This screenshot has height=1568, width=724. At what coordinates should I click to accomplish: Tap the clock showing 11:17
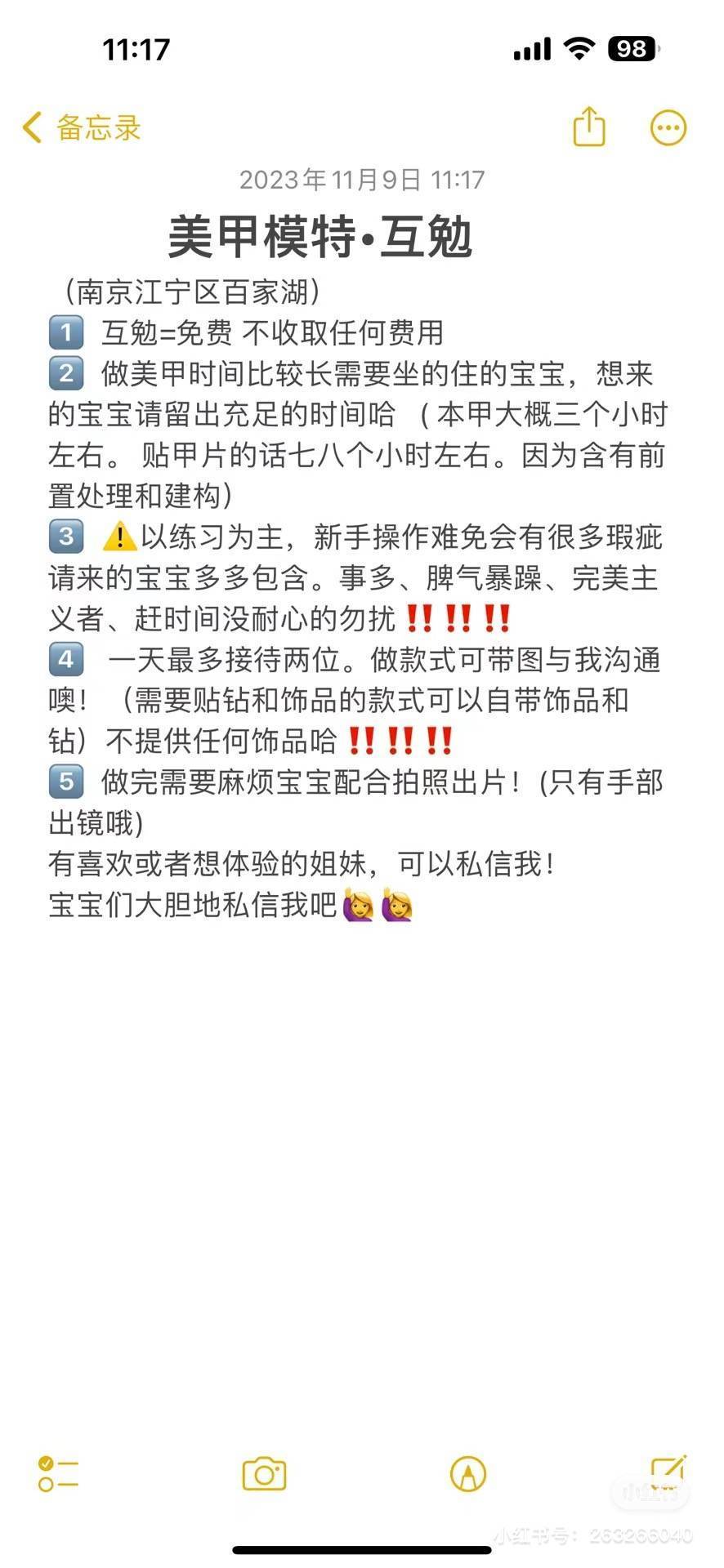point(136,50)
